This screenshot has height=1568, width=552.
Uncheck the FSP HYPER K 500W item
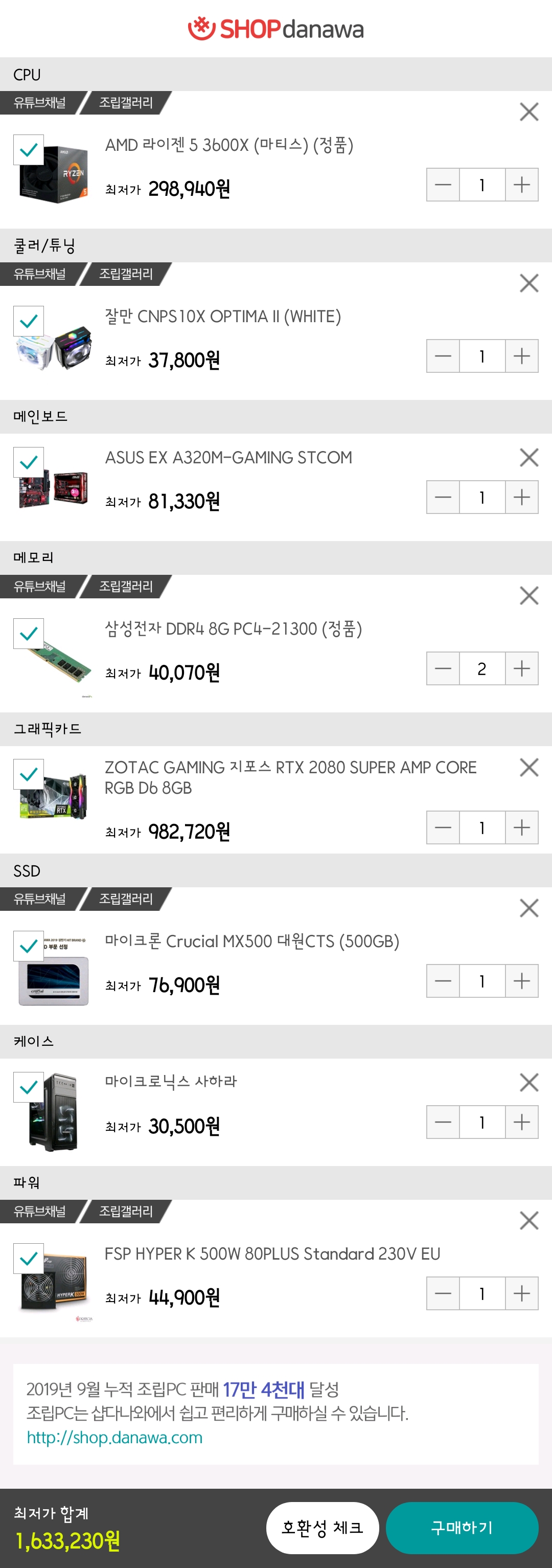click(x=29, y=1258)
